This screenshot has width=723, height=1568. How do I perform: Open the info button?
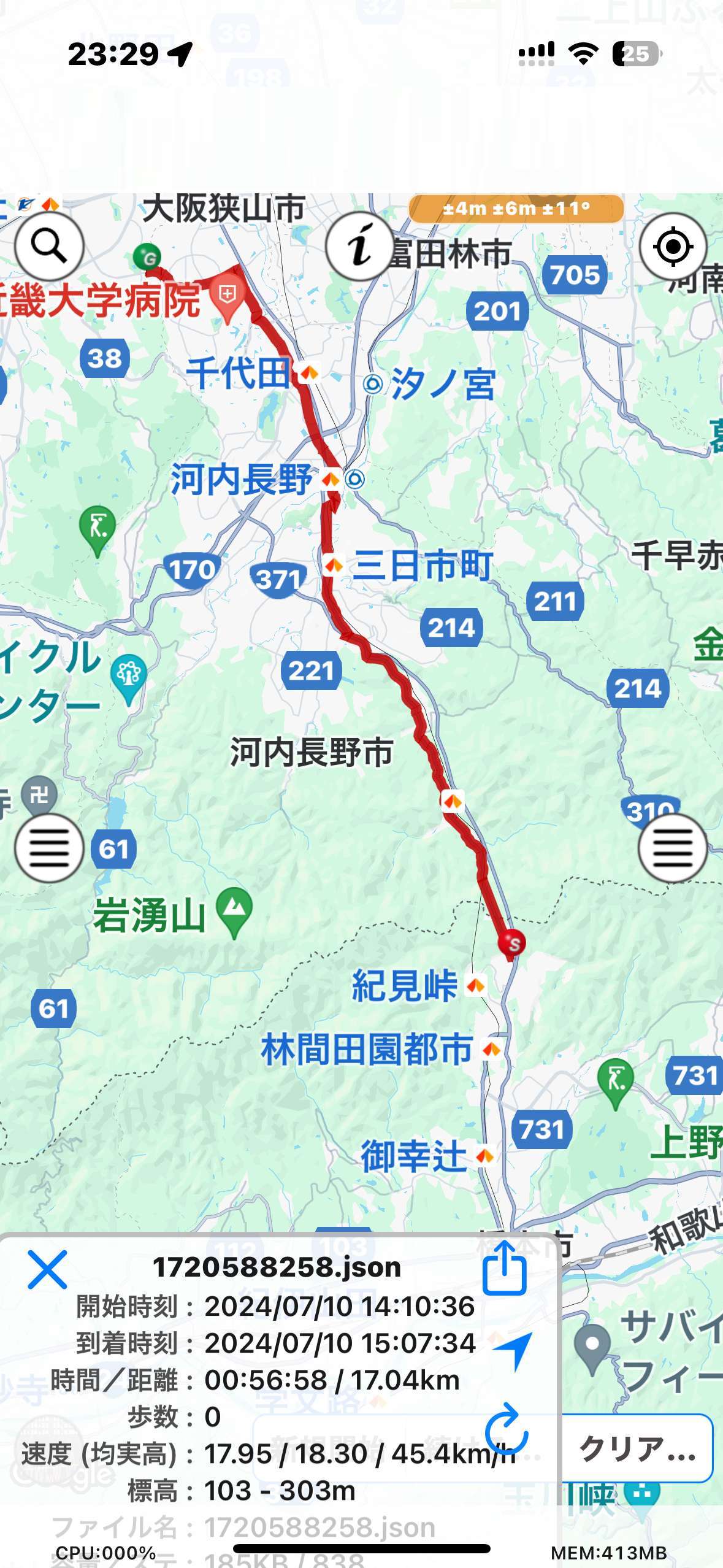coord(360,247)
